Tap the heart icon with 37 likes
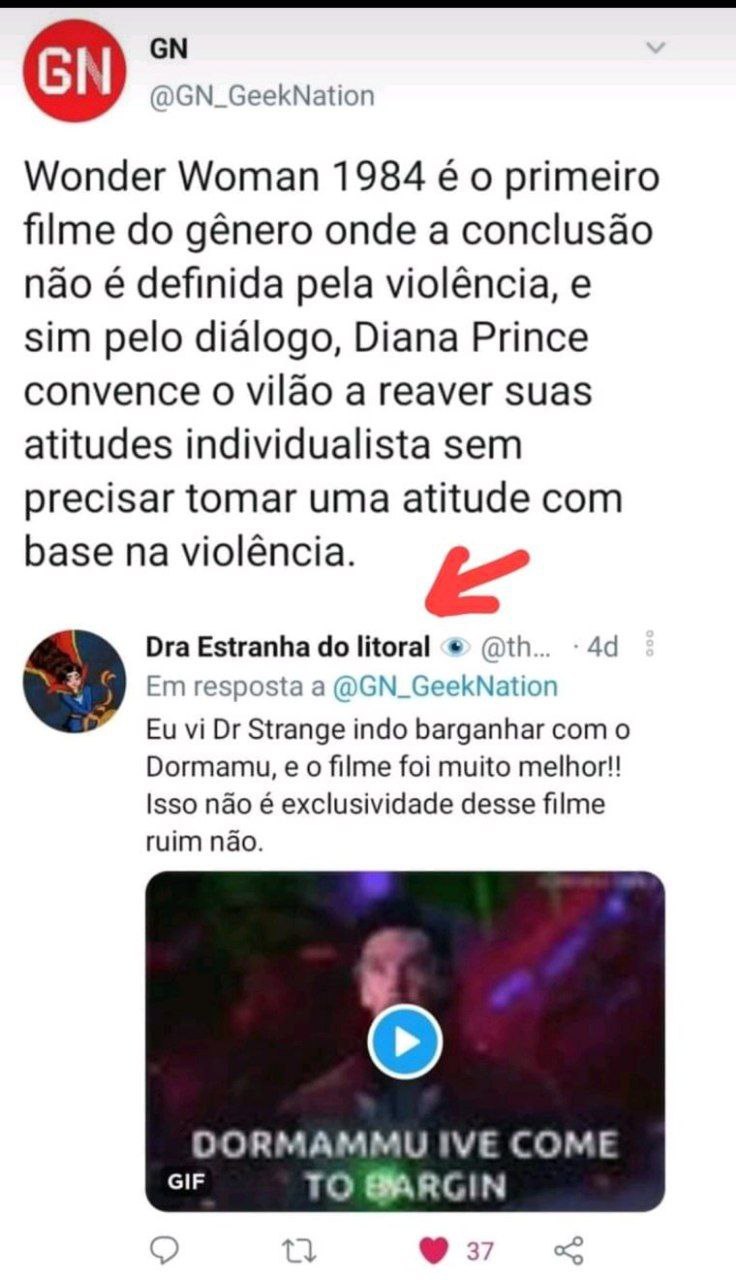The image size is (736, 1280). [432, 1250]
